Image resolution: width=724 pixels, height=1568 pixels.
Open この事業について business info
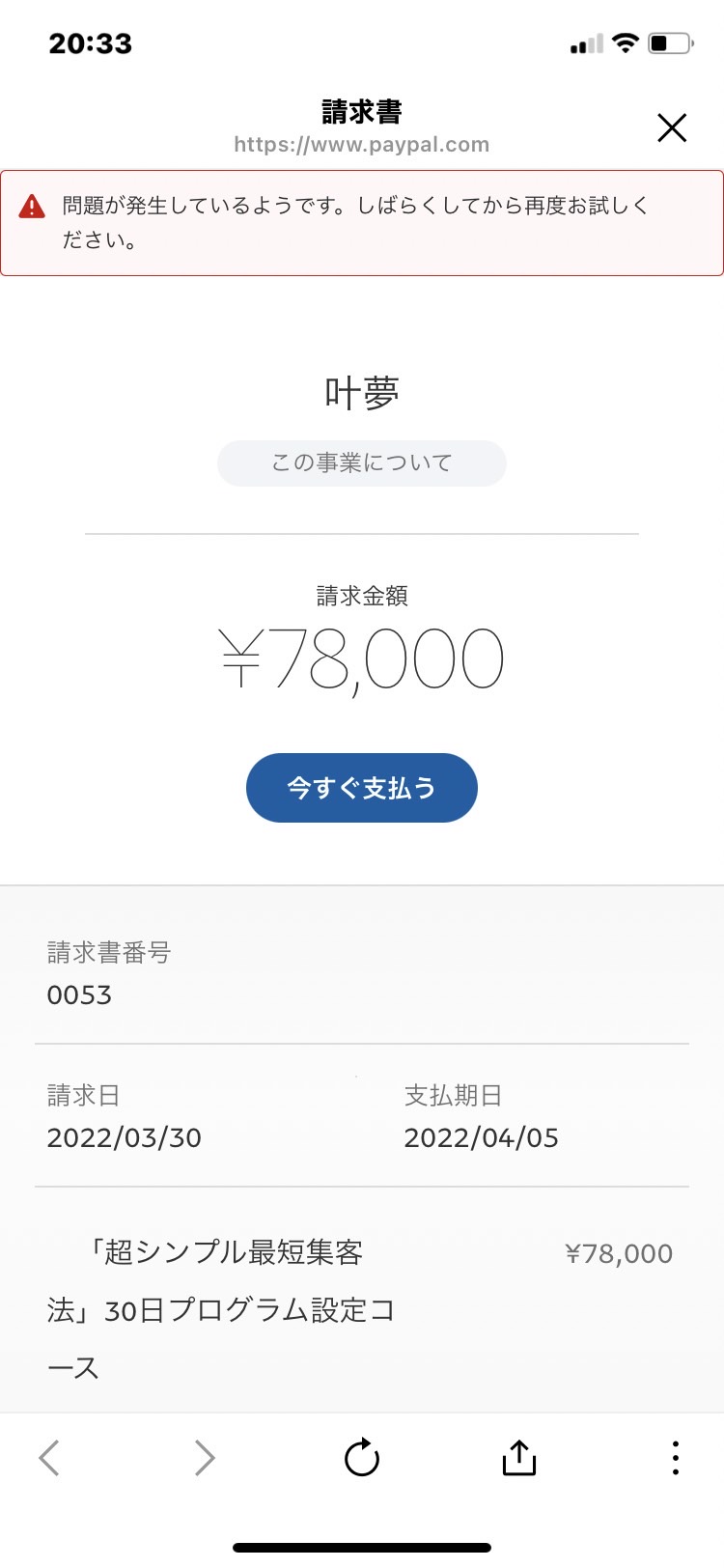[x=362, y=463]
